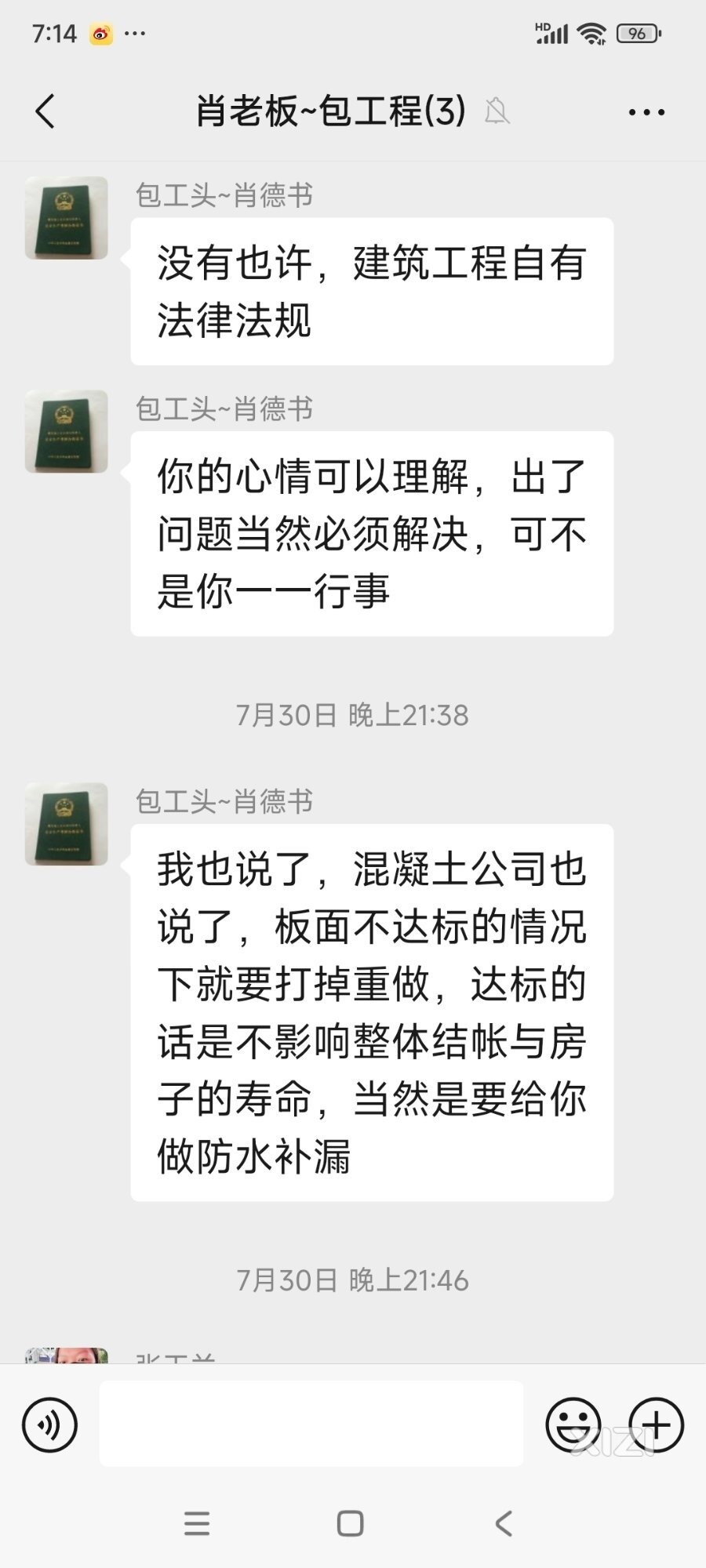Go back from the group chat

(x=45, y=111)
